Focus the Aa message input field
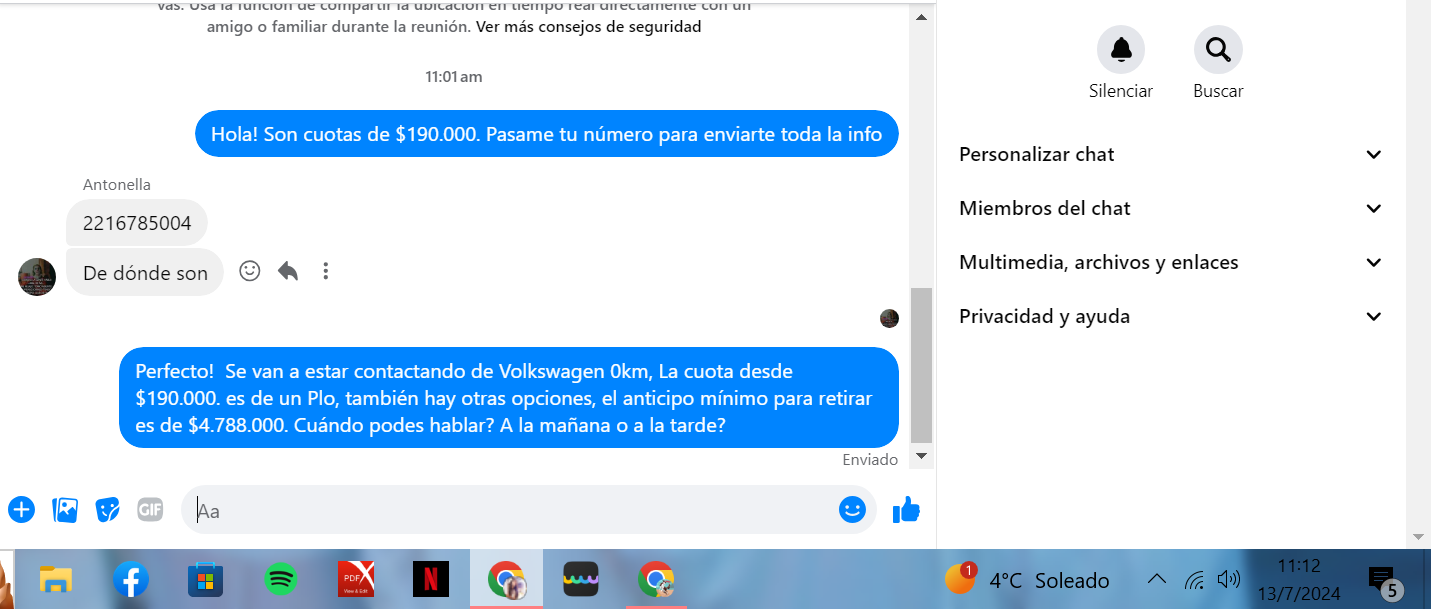 tap(510, 511)
